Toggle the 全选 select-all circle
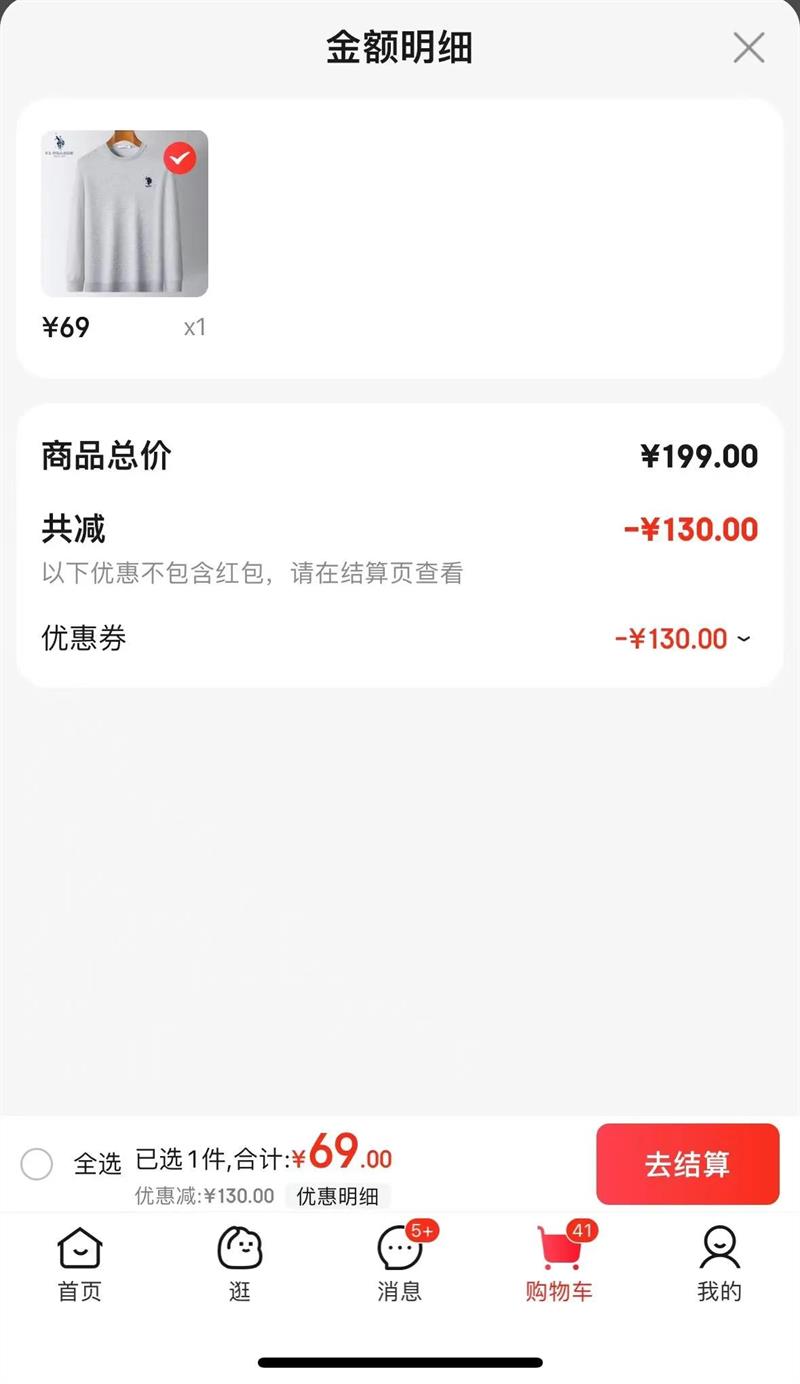 pos(37,1164)
